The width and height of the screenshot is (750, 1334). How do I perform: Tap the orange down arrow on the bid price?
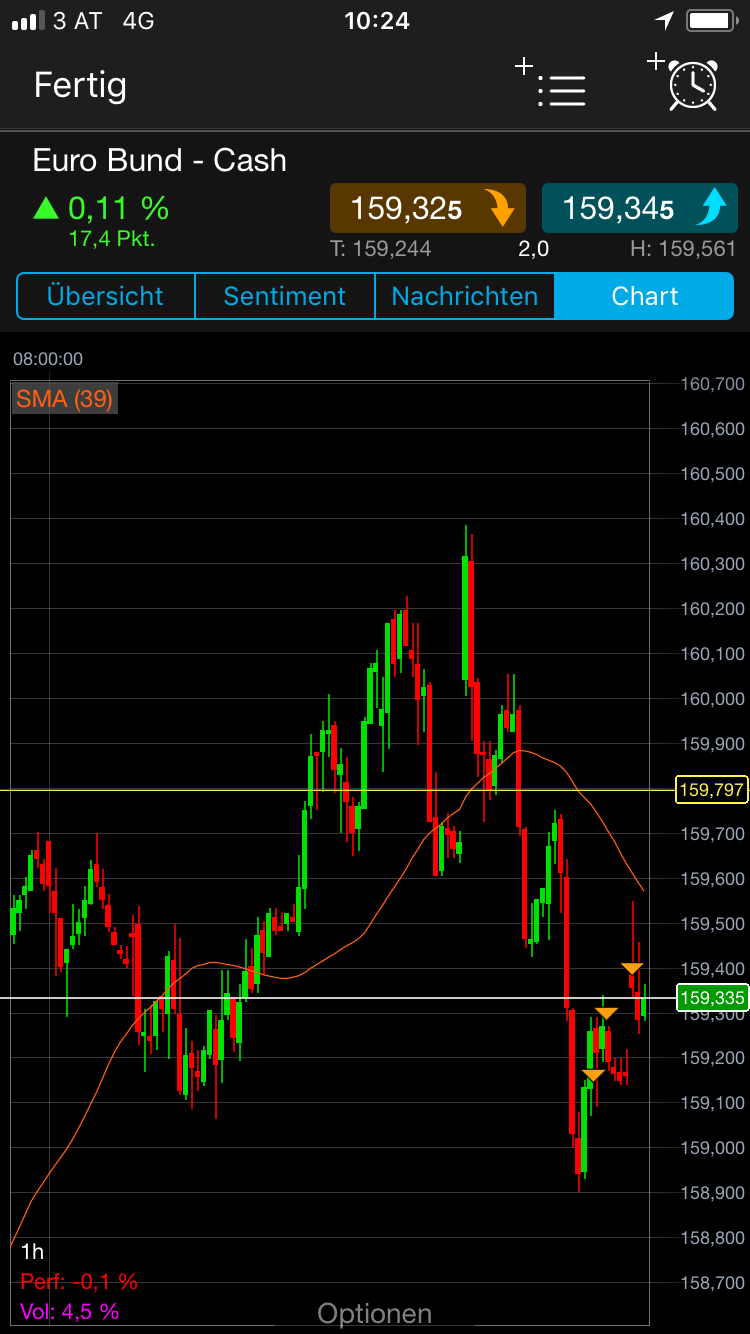(x=500, y=207)
